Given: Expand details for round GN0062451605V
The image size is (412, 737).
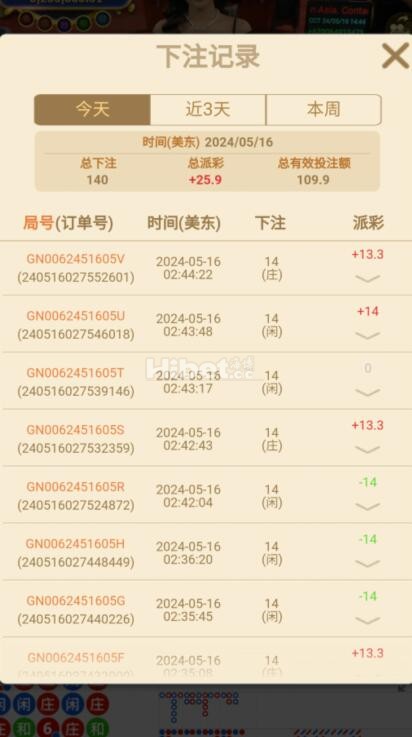Looking at the screenshot, I should [367, 278].
